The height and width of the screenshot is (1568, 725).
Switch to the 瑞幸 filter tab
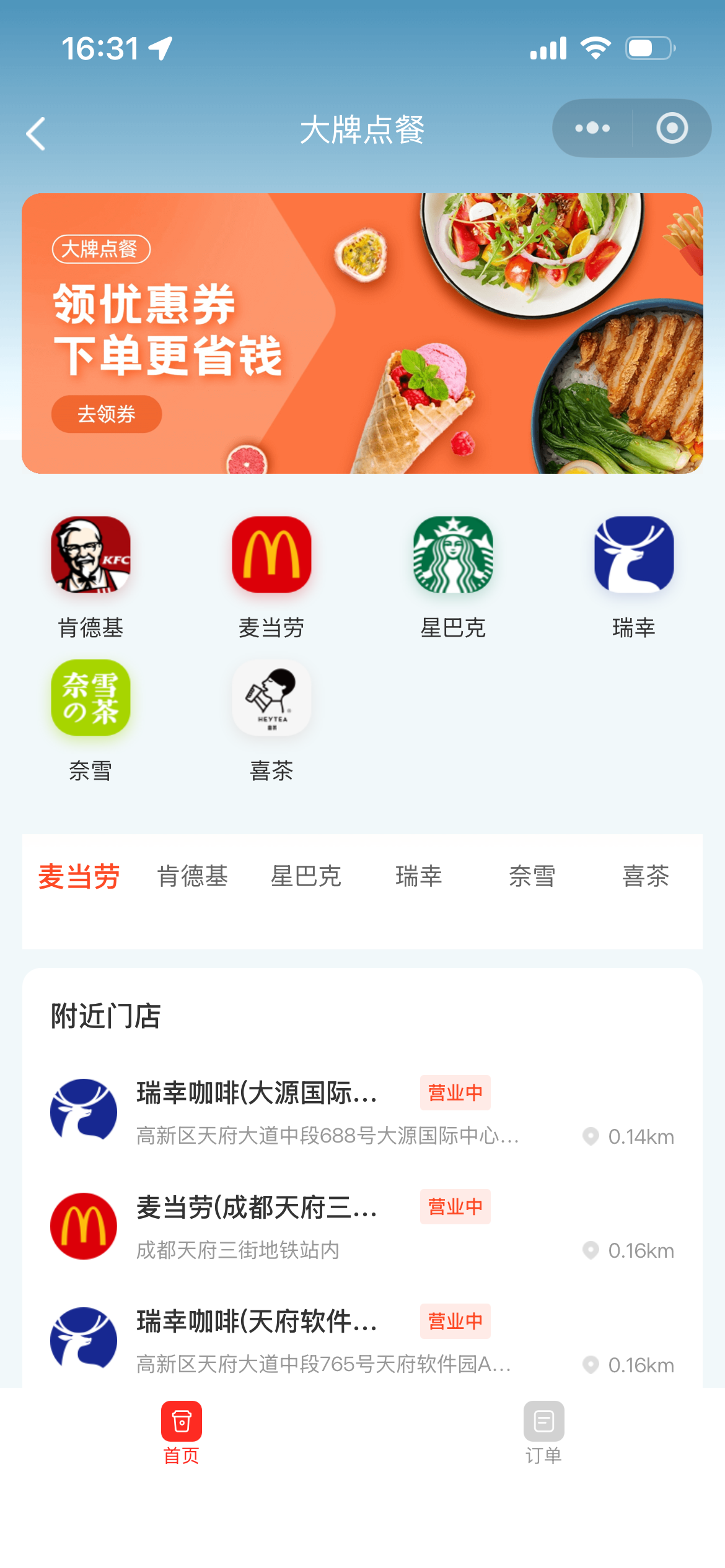419,876
